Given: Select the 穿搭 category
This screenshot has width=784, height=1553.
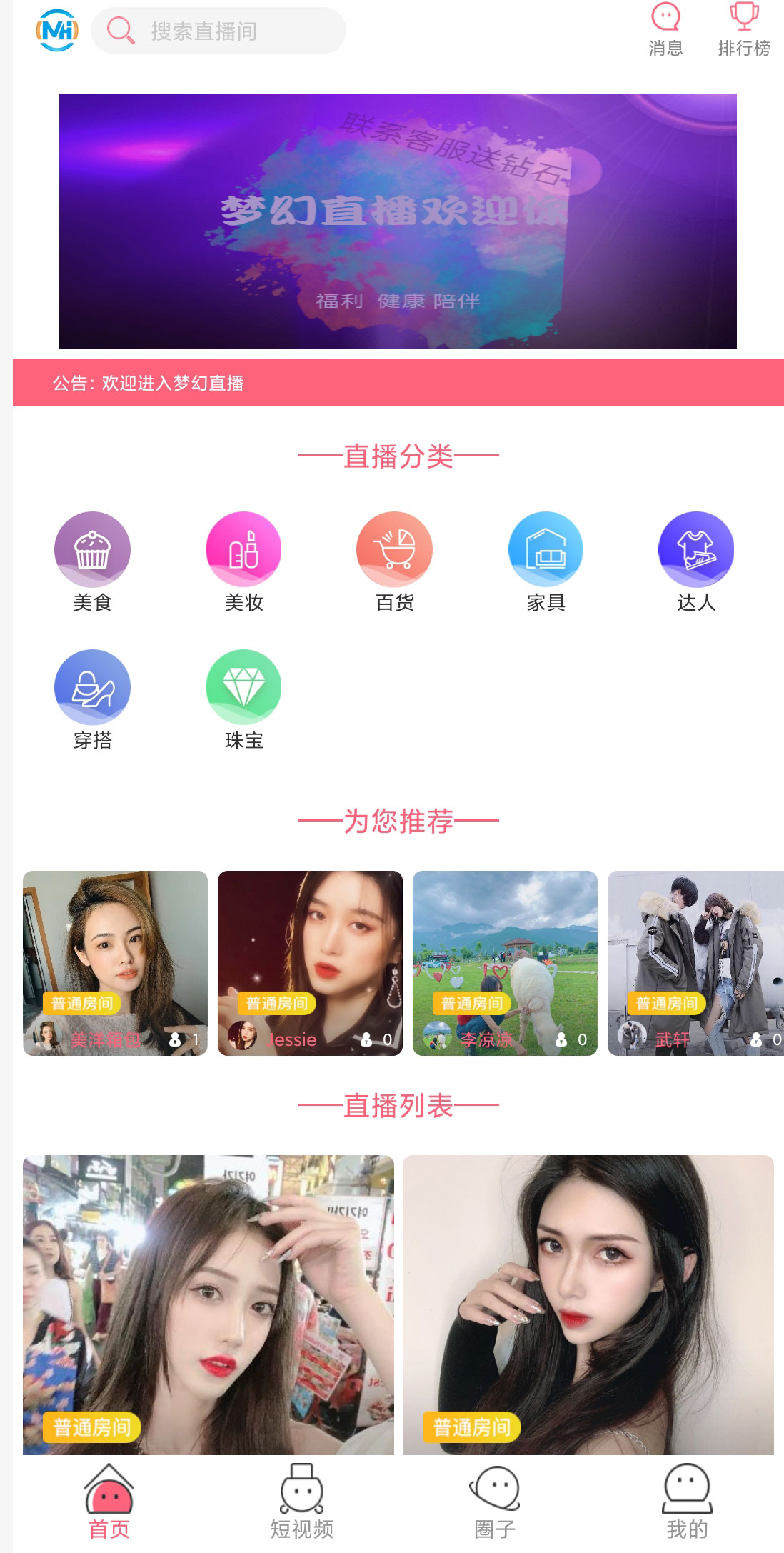Looking at the screenshot, I should click(93, 699).
